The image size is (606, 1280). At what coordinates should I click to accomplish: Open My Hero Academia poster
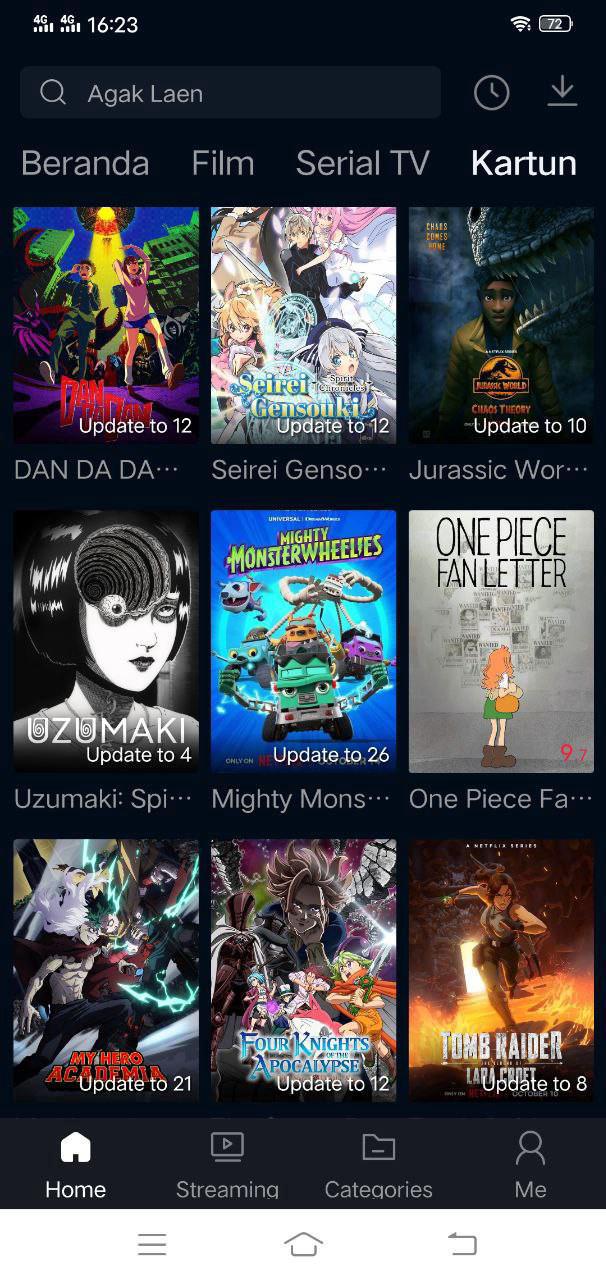coord(106,970)
